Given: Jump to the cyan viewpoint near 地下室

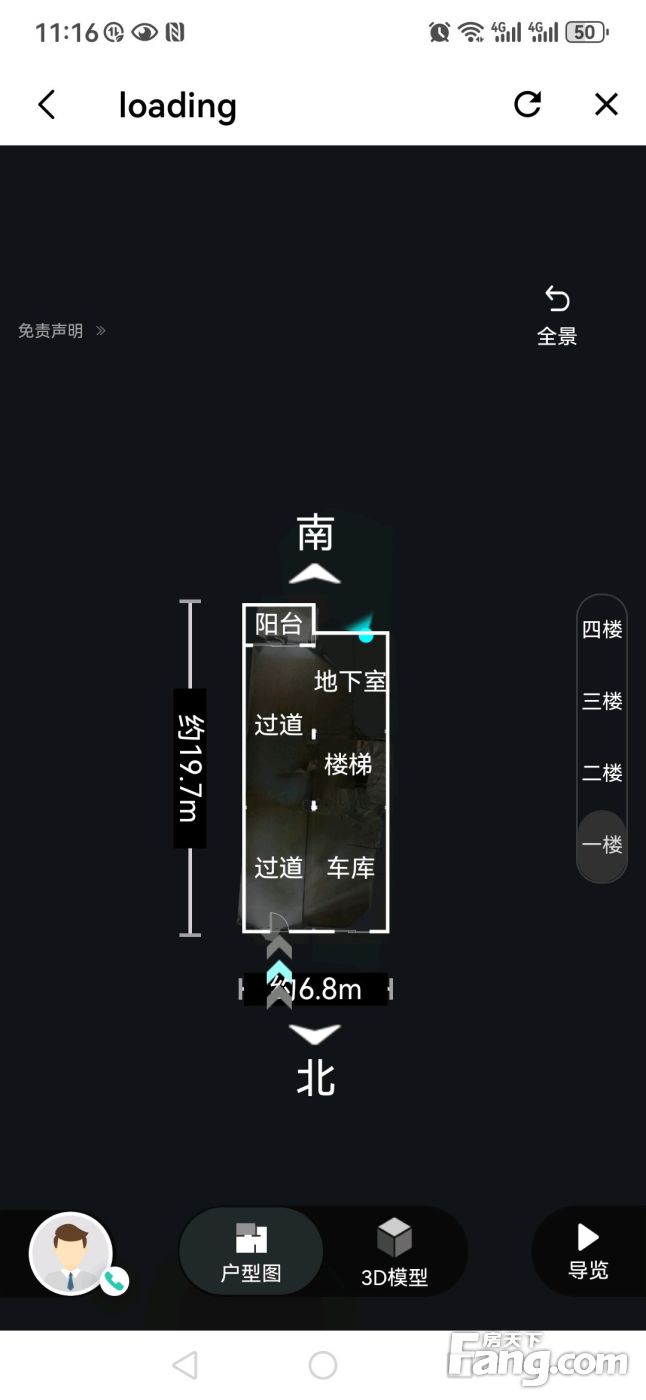Looking at the screenshot, I should click(366, 635).
